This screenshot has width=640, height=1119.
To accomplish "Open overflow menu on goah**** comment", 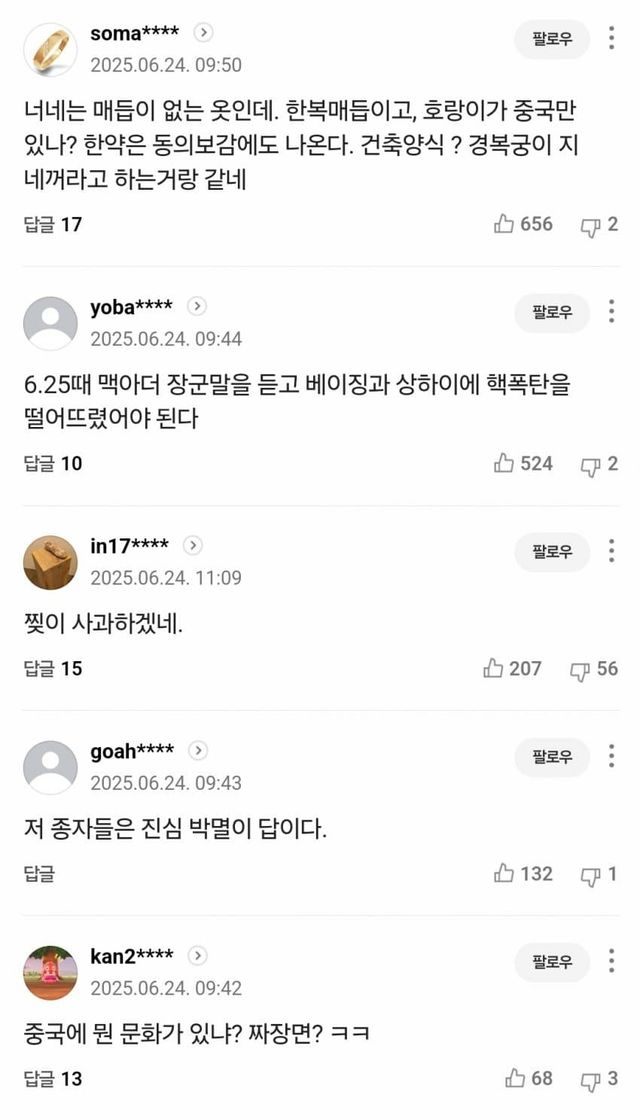I will click(611, 757).
